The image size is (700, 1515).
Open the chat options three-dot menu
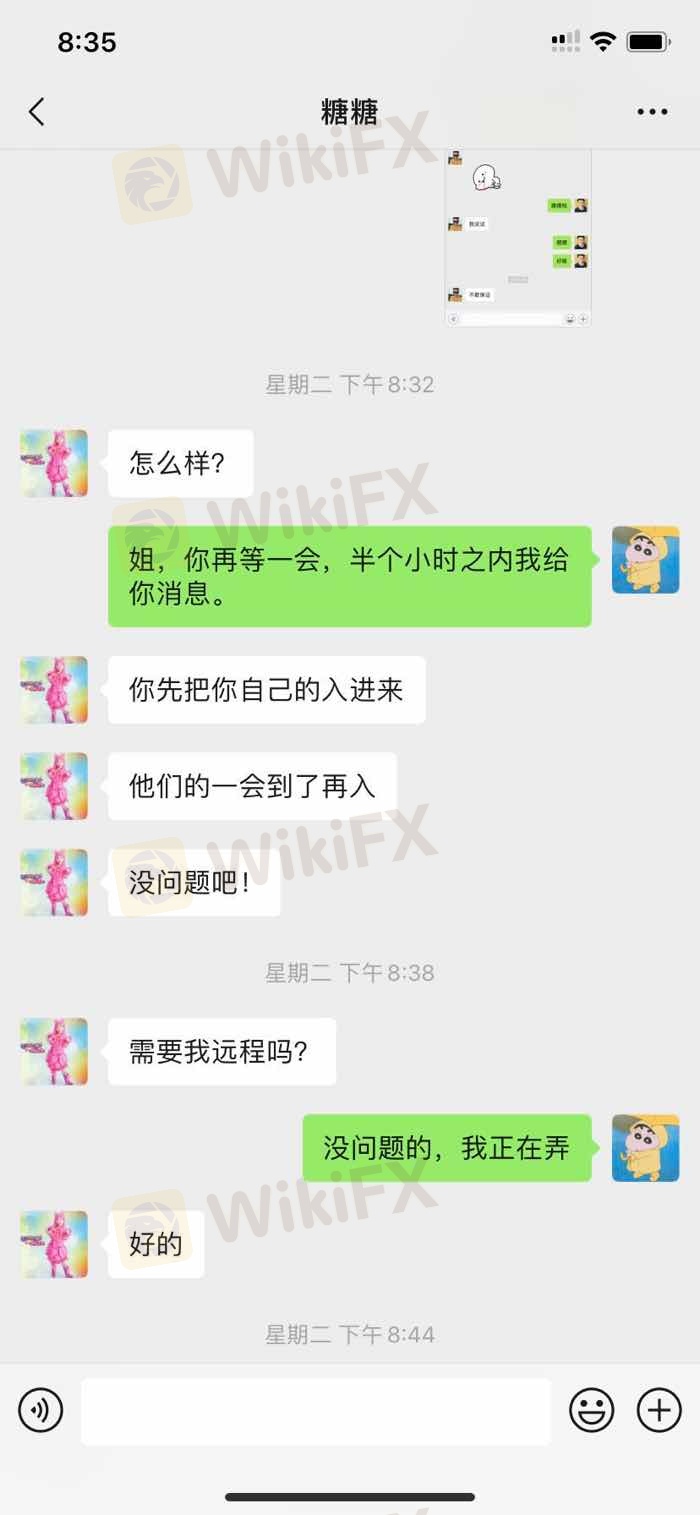coord(652,112)
